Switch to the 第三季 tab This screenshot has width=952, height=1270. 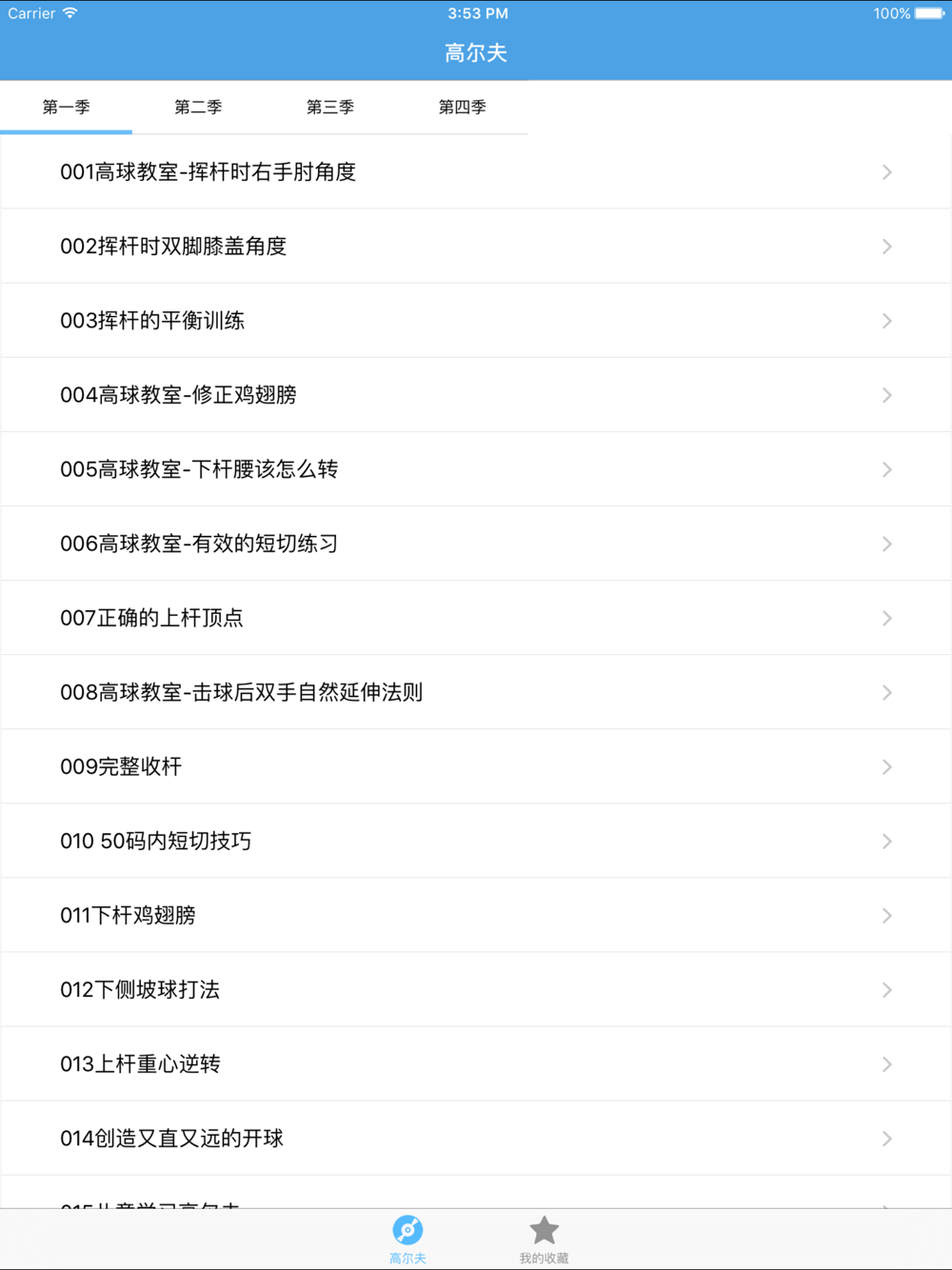tap(330, 108)
